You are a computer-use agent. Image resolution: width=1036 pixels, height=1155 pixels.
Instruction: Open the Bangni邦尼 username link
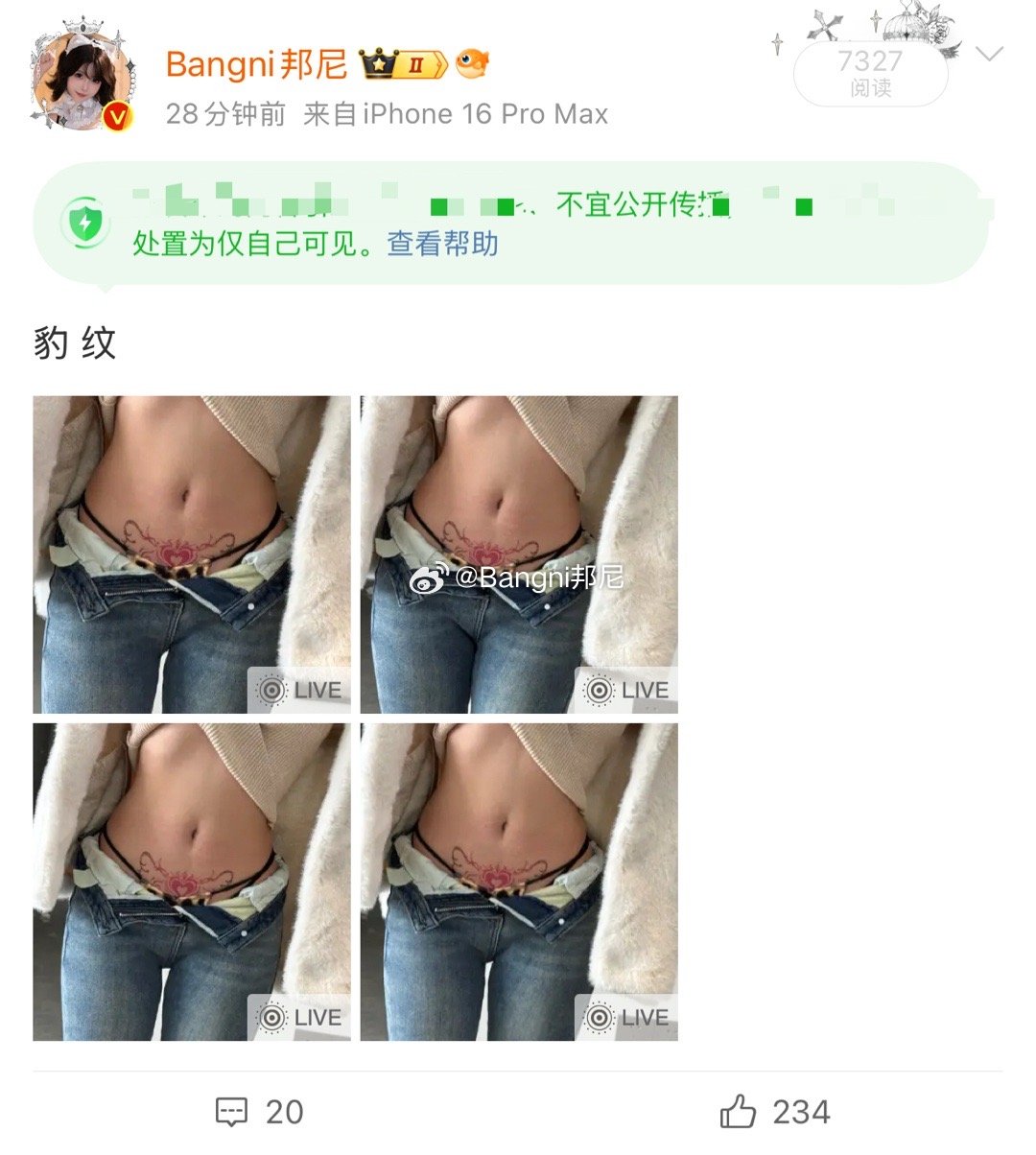(x=256, y=64)
